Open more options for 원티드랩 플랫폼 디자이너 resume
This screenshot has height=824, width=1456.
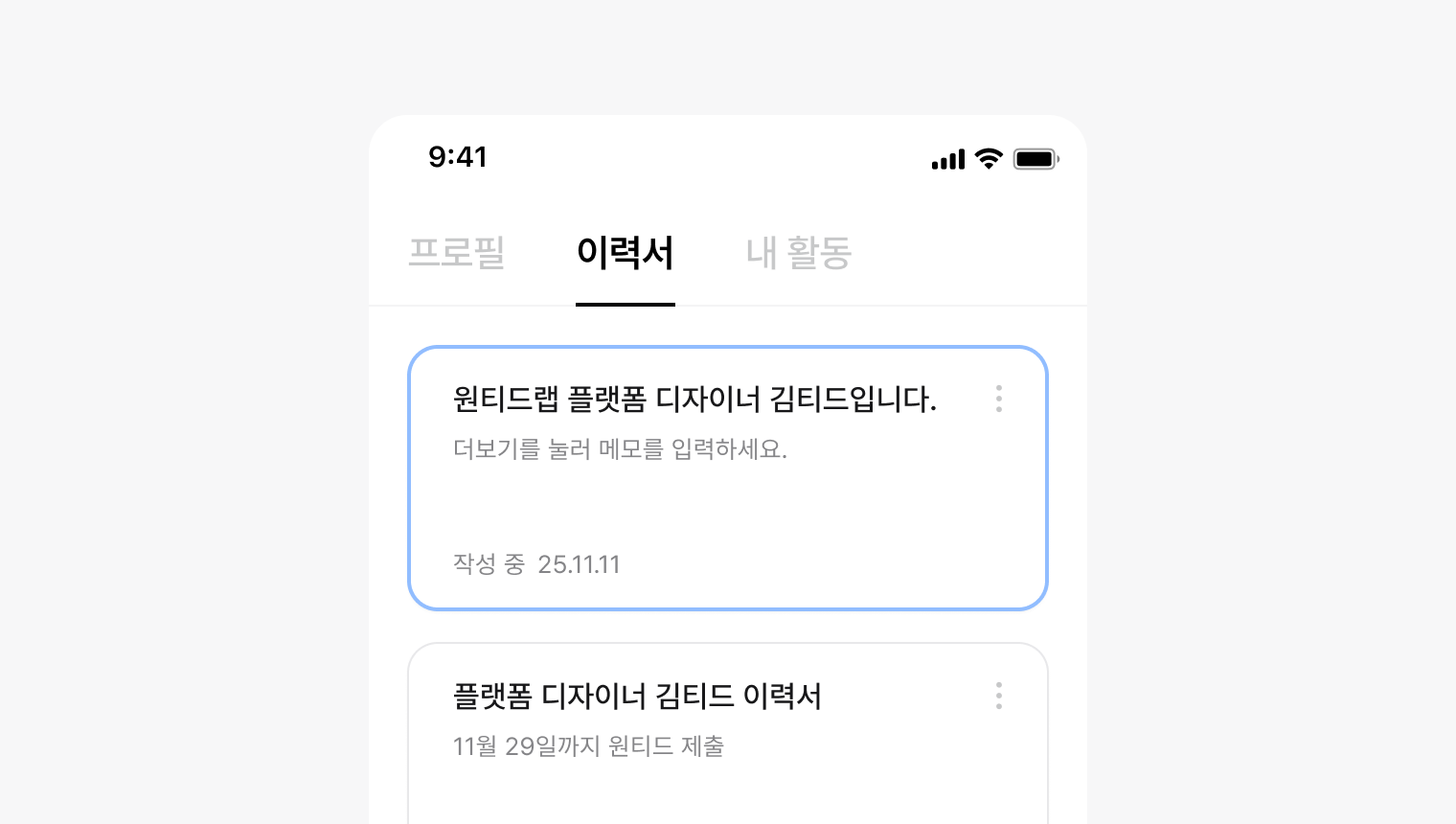click(x=998, y=399)
